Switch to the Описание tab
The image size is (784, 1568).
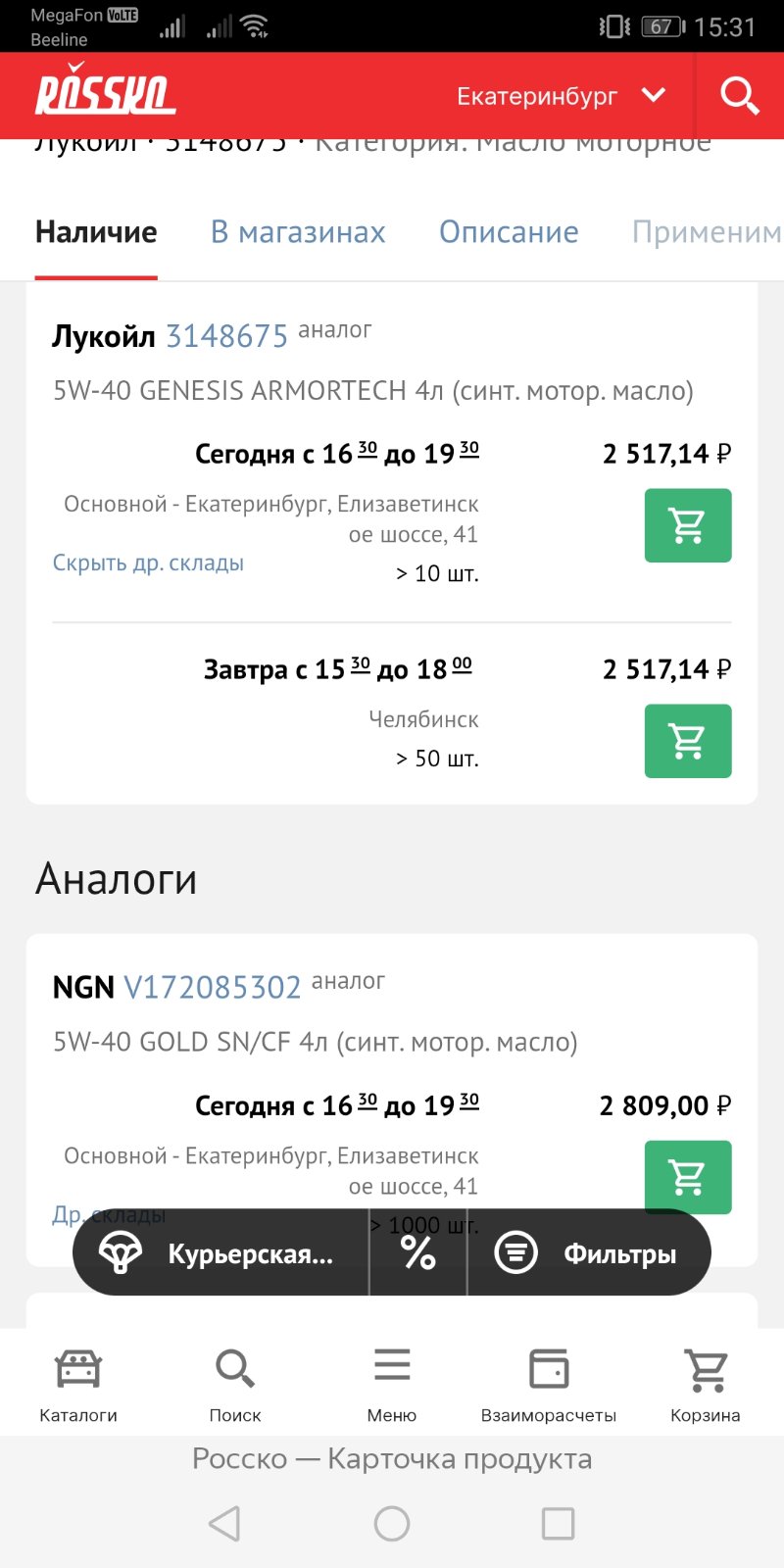tap(509, 232)
